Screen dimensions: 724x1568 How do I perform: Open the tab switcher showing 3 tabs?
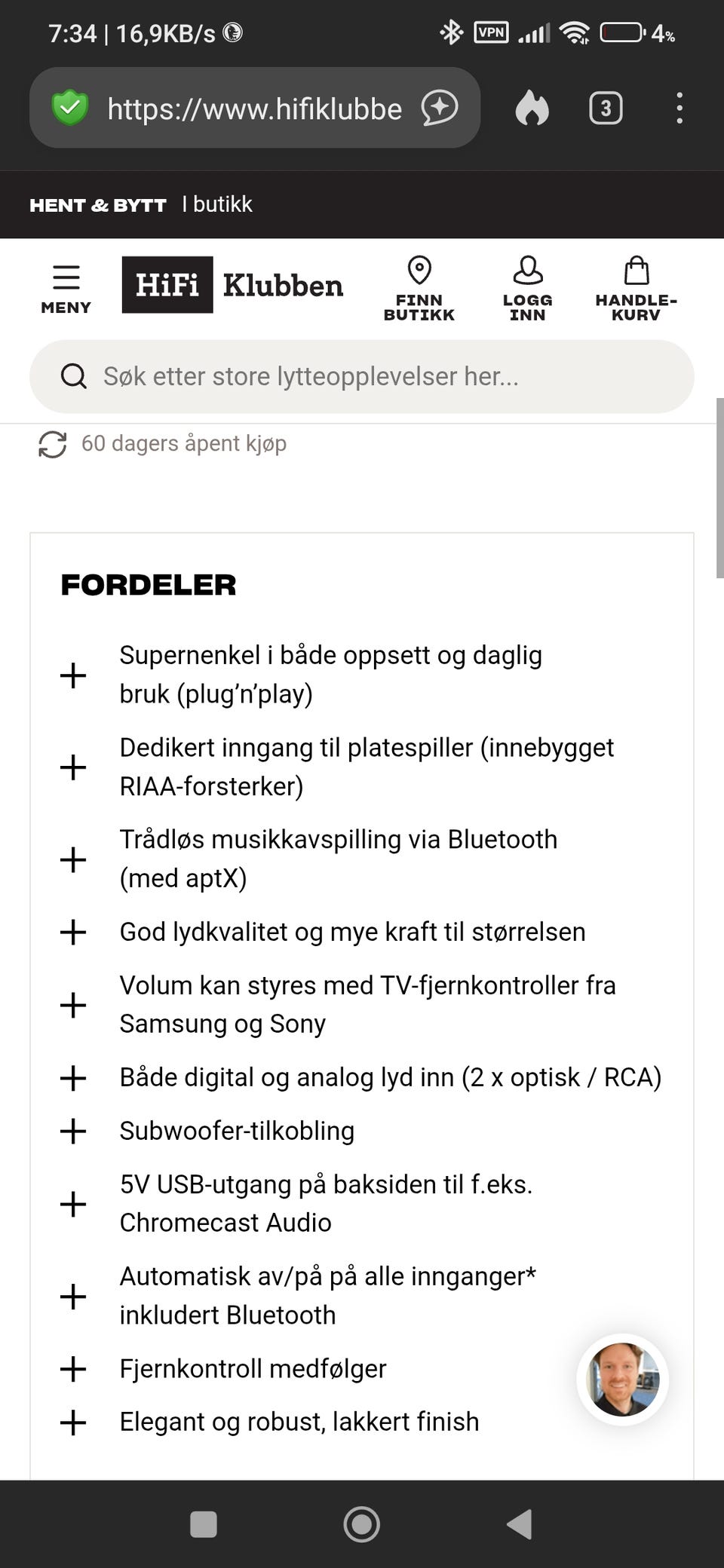click(605, 108)
